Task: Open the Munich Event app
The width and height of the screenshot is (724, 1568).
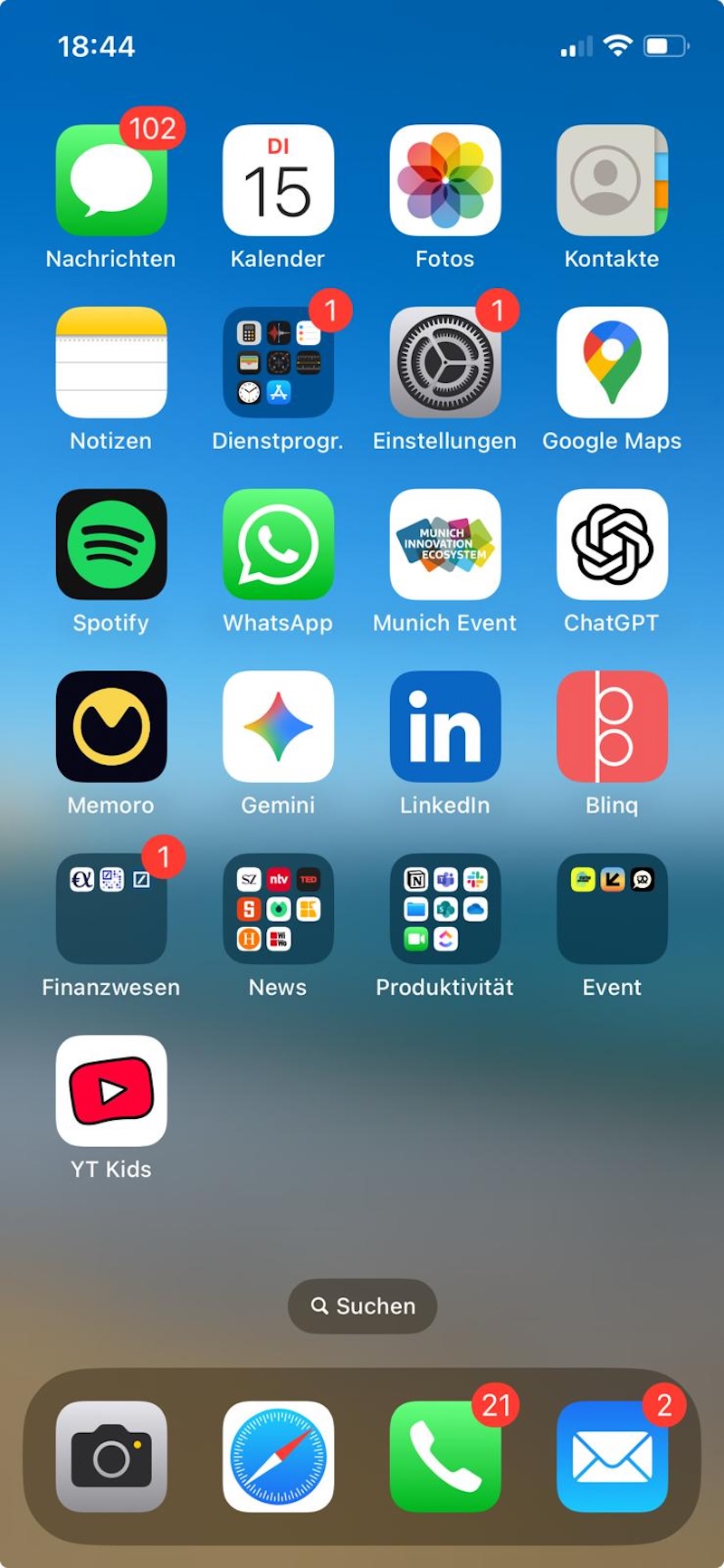Action: (444, 545)
